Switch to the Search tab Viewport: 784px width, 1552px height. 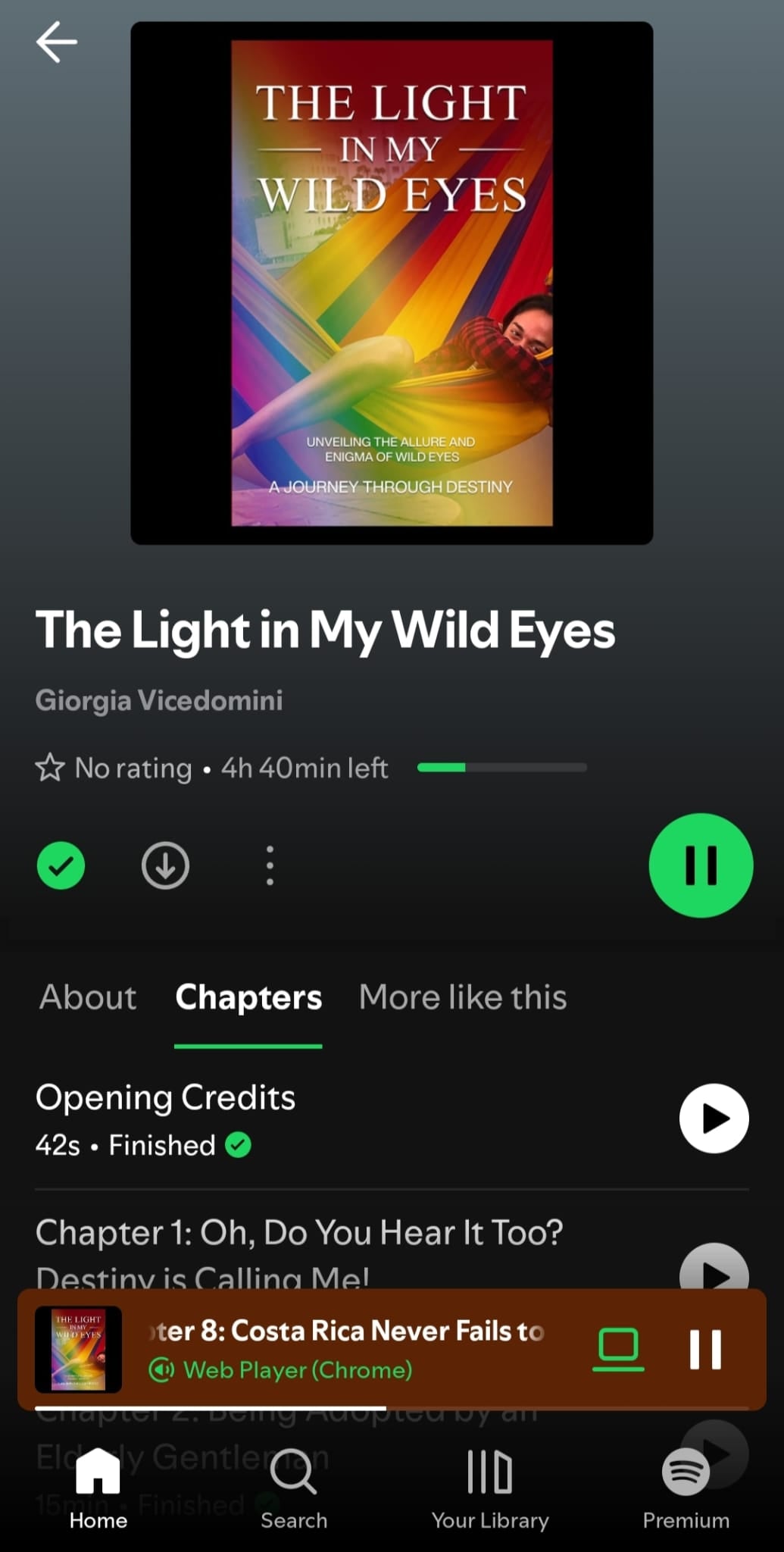294,1488
